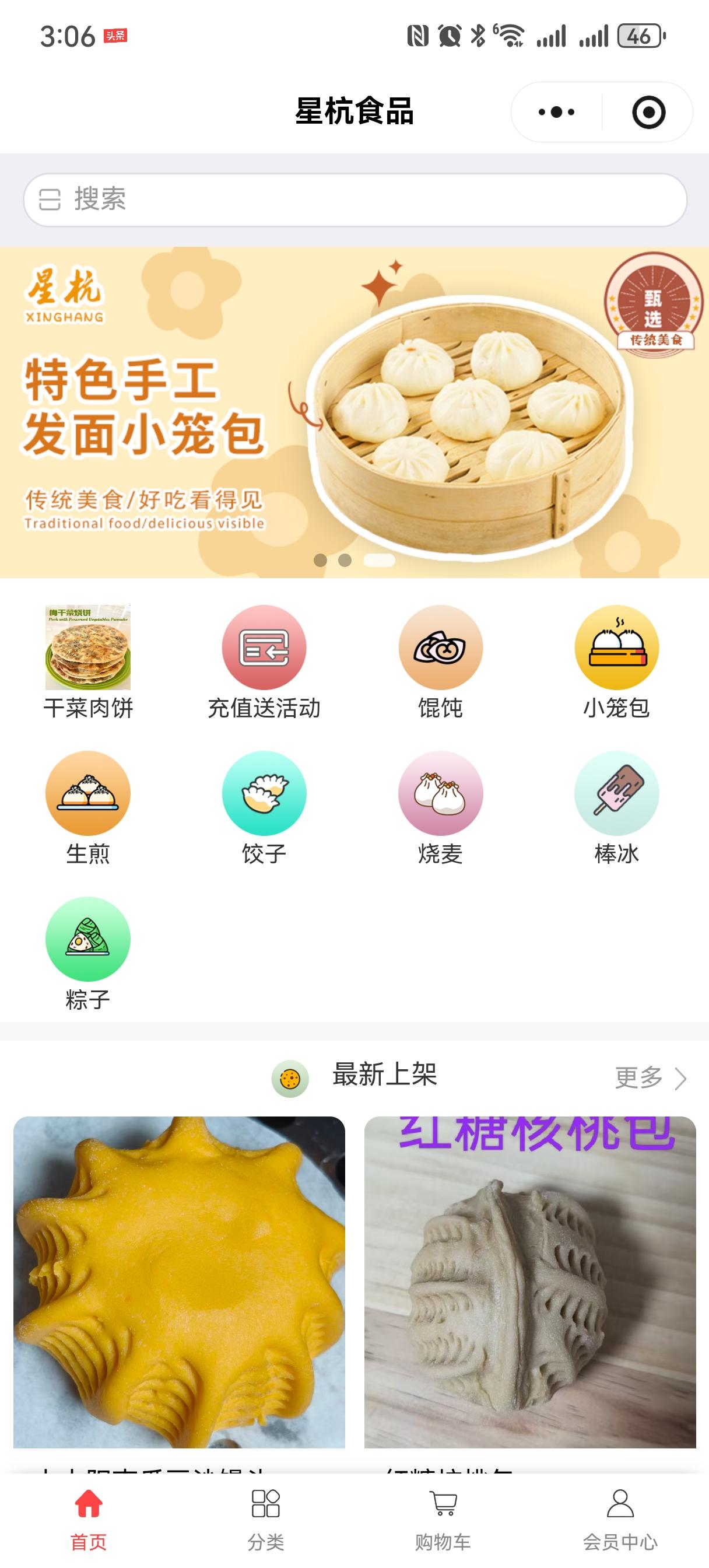The image size is (709, 1568).
Task: Browse the 馄饨 category
Action: pos(441,661)
